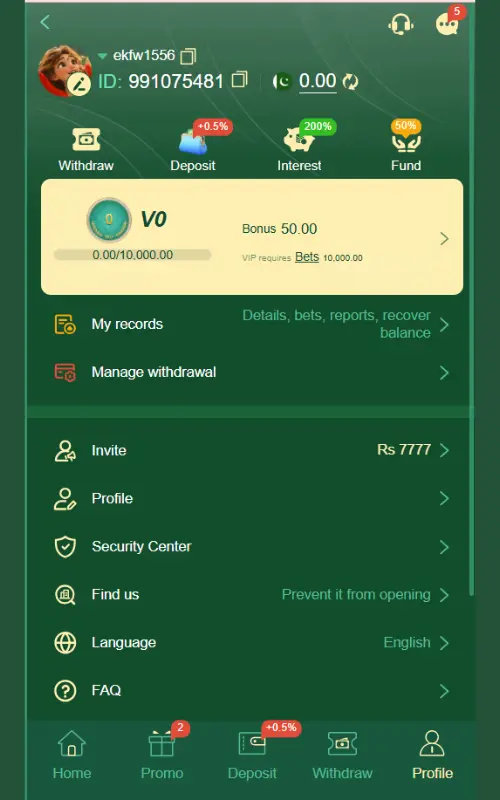Go back using the top-left arrow
This screenshot has width=500, height=800.
coord(45,22)
